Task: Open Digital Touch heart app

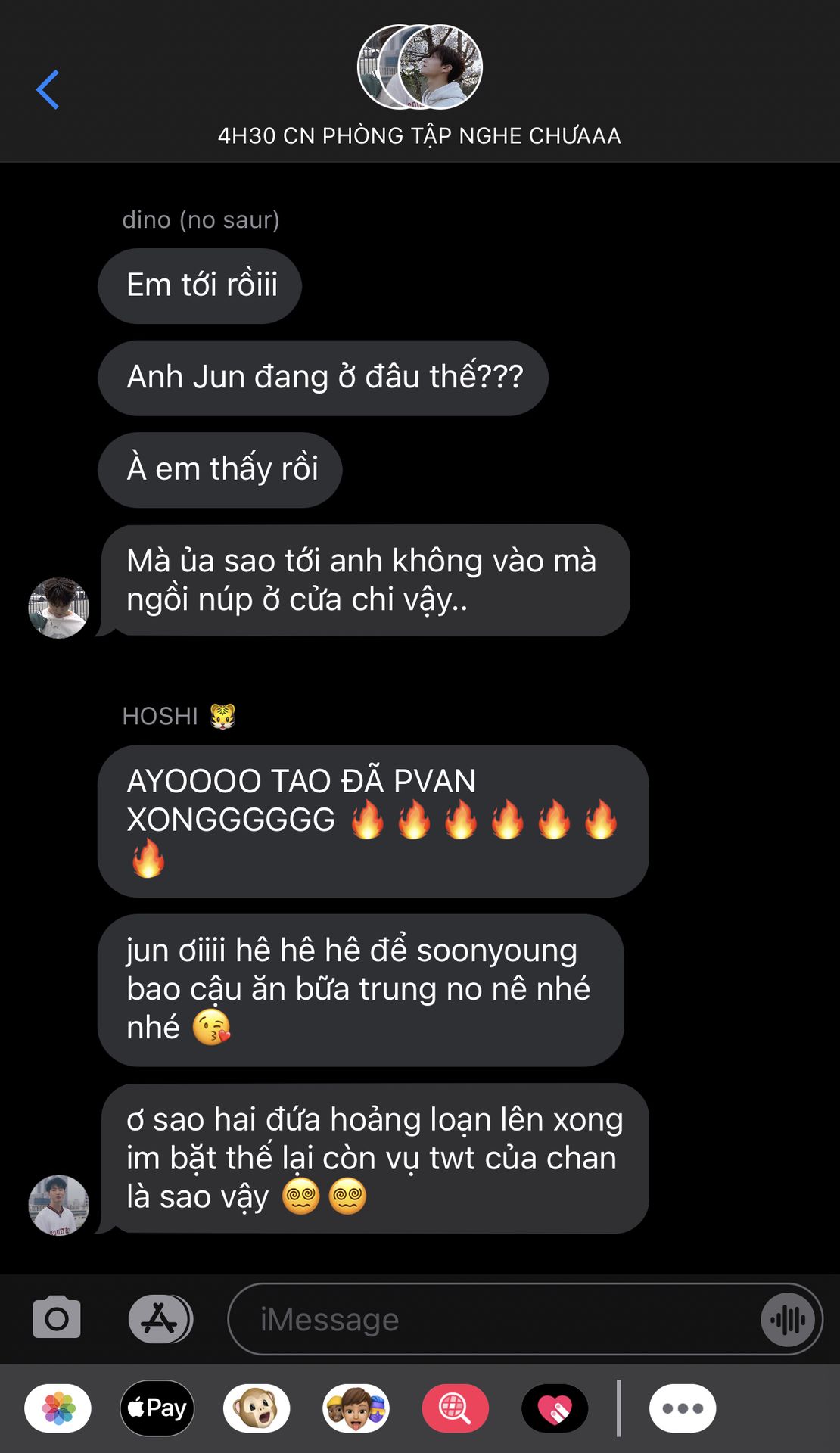Action: click(555, 1408)
